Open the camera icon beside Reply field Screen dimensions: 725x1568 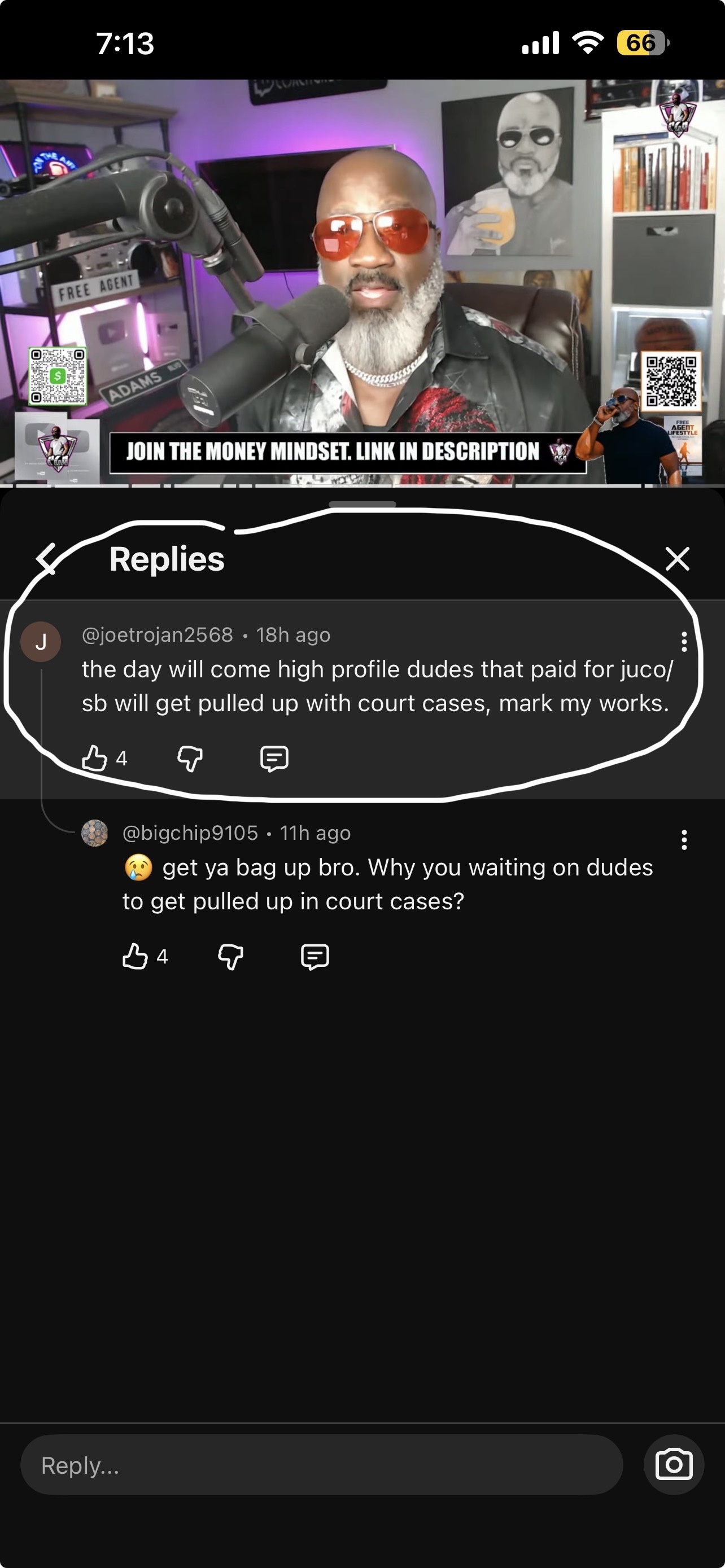click(673, 1465)
